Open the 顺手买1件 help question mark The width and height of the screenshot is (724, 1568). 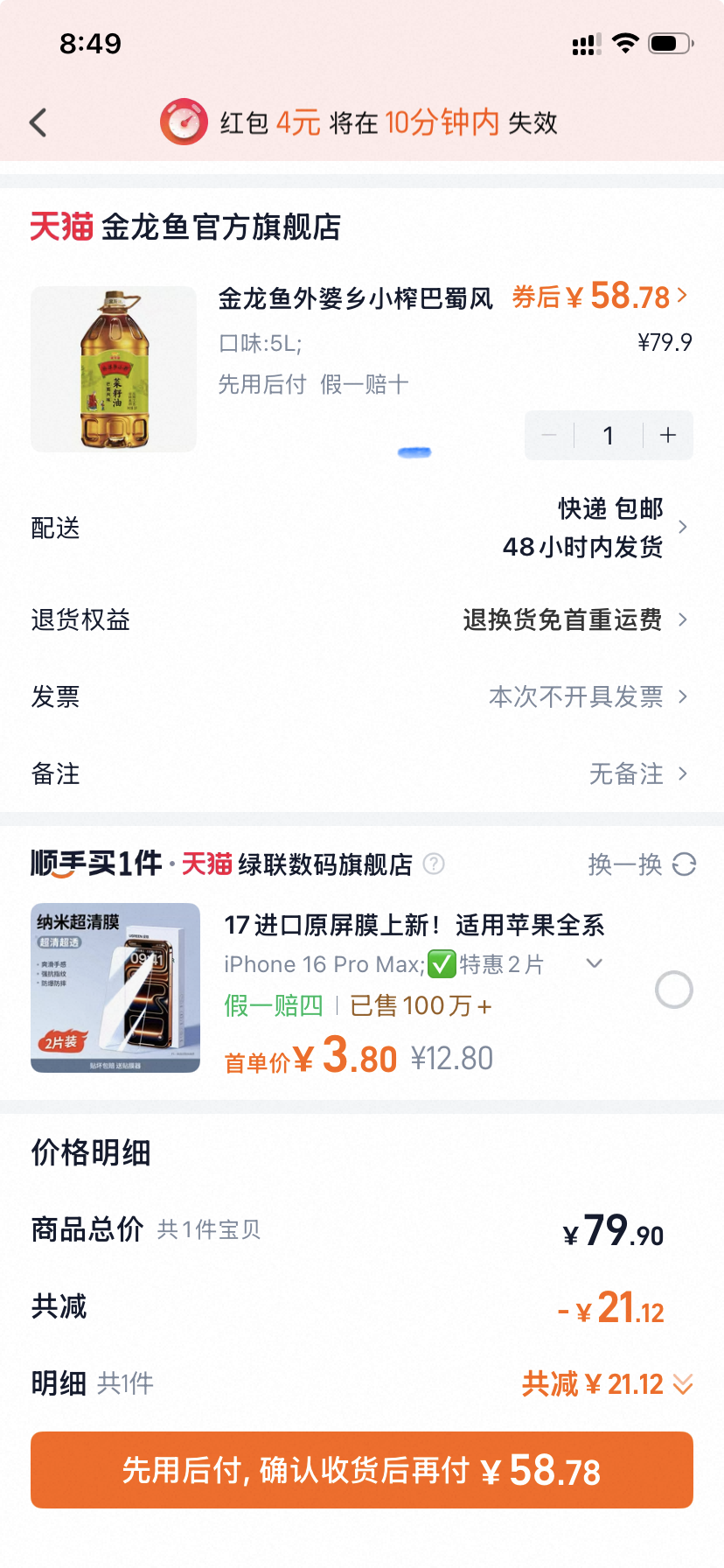point(434,864)
